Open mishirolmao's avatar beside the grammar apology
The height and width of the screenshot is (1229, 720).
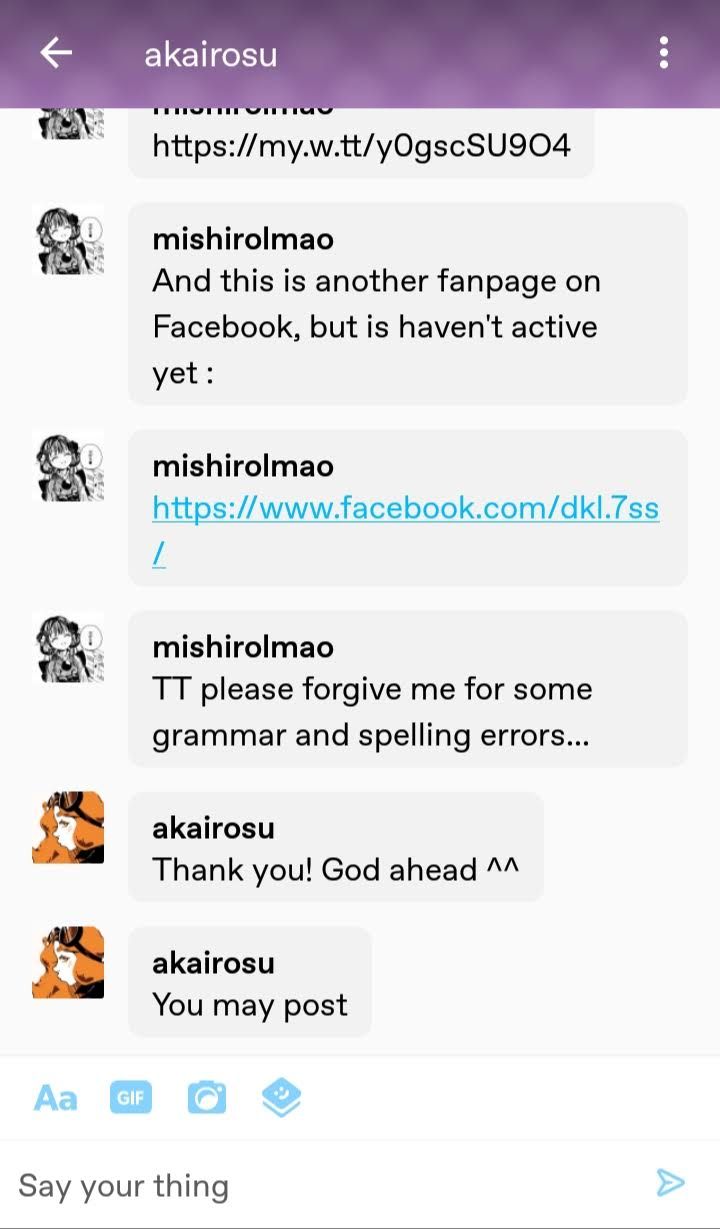pyautogui.click(x=68, y=647)
